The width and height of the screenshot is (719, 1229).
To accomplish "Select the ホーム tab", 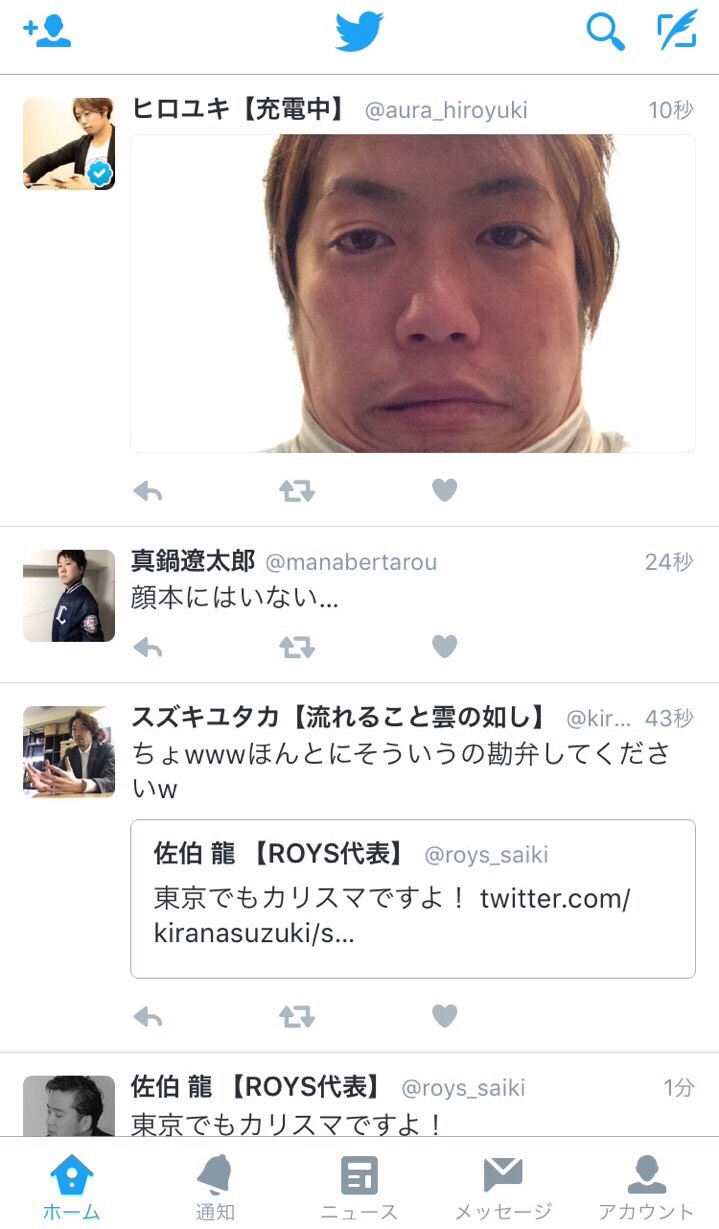I will (71, 1186).
